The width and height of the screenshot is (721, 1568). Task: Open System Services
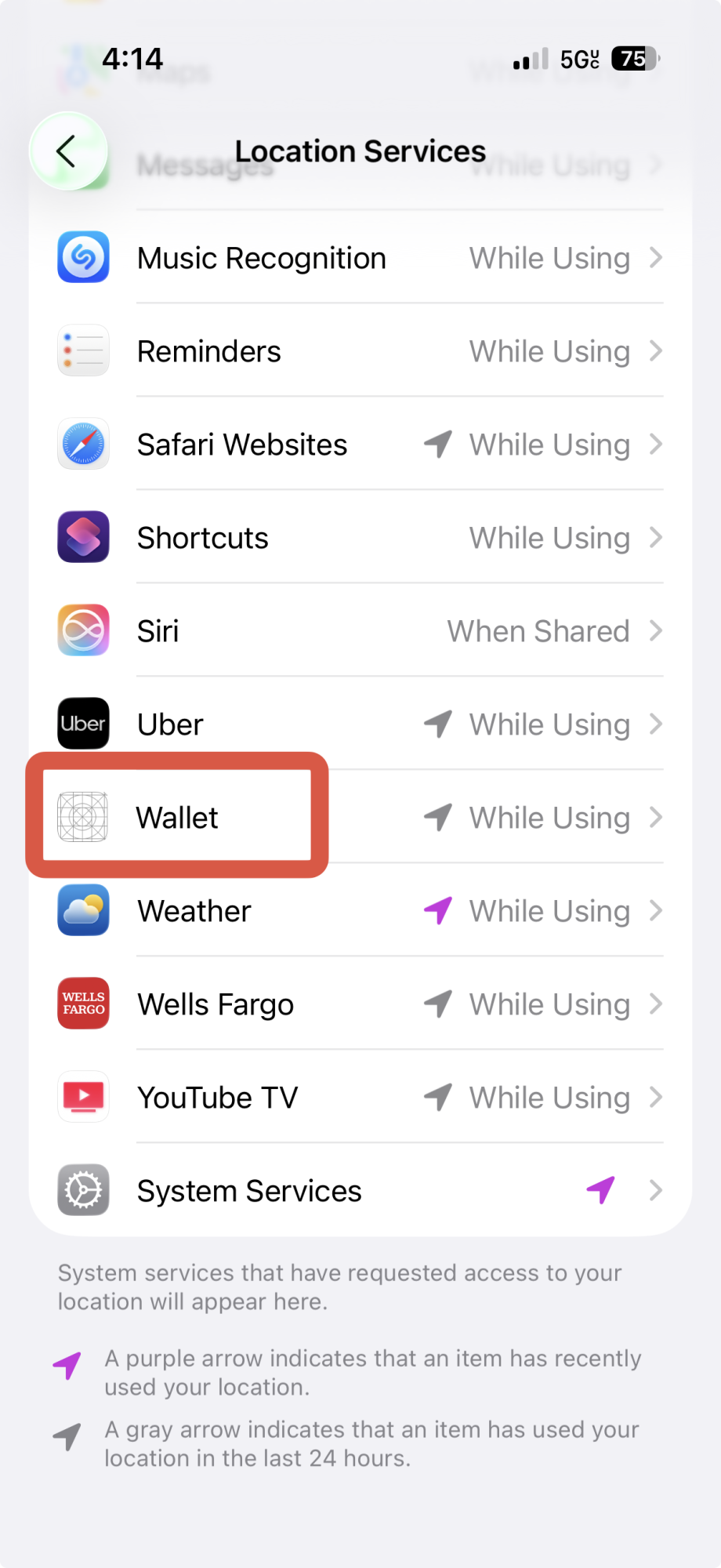pyautogui.click(x=360, y=1191)
